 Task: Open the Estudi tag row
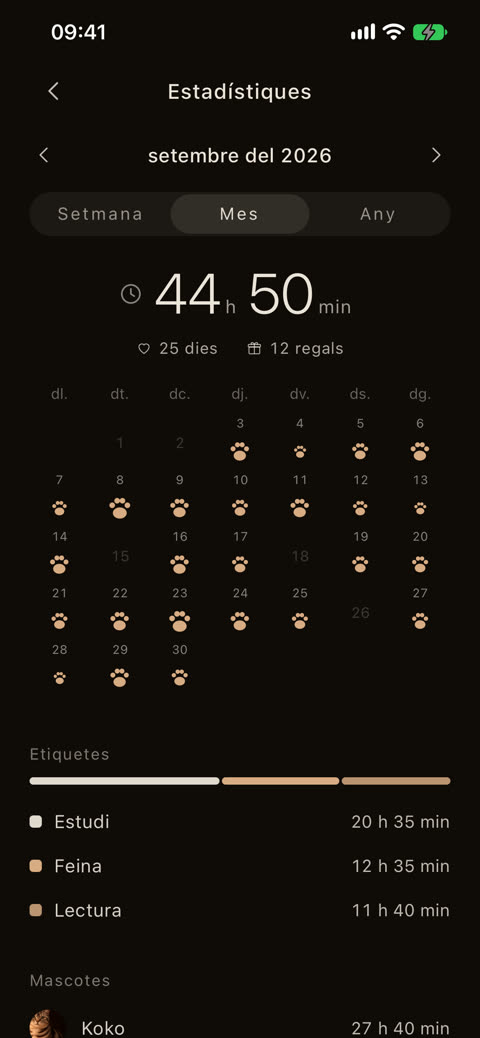pos(240,822)
